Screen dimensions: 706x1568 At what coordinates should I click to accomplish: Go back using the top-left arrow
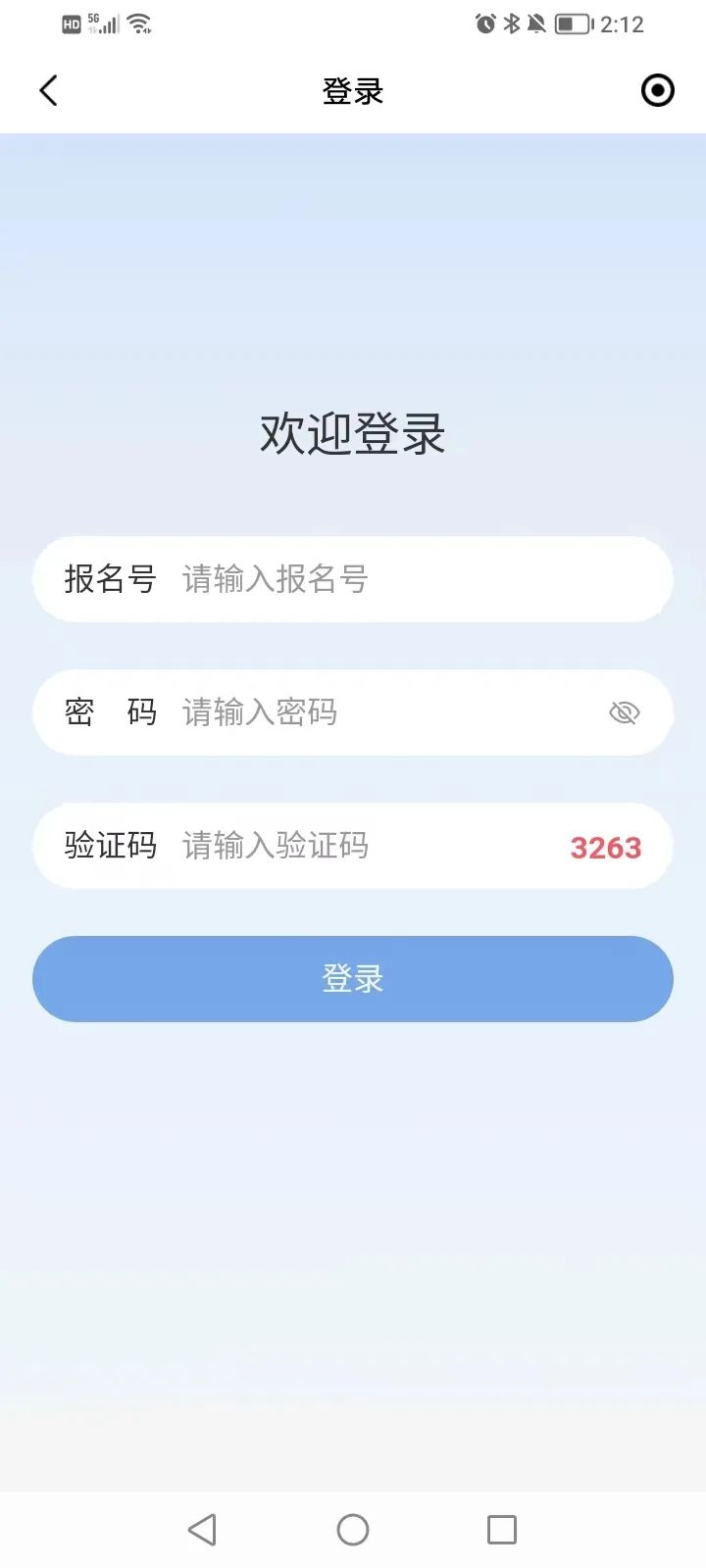(x=48, y=91)
